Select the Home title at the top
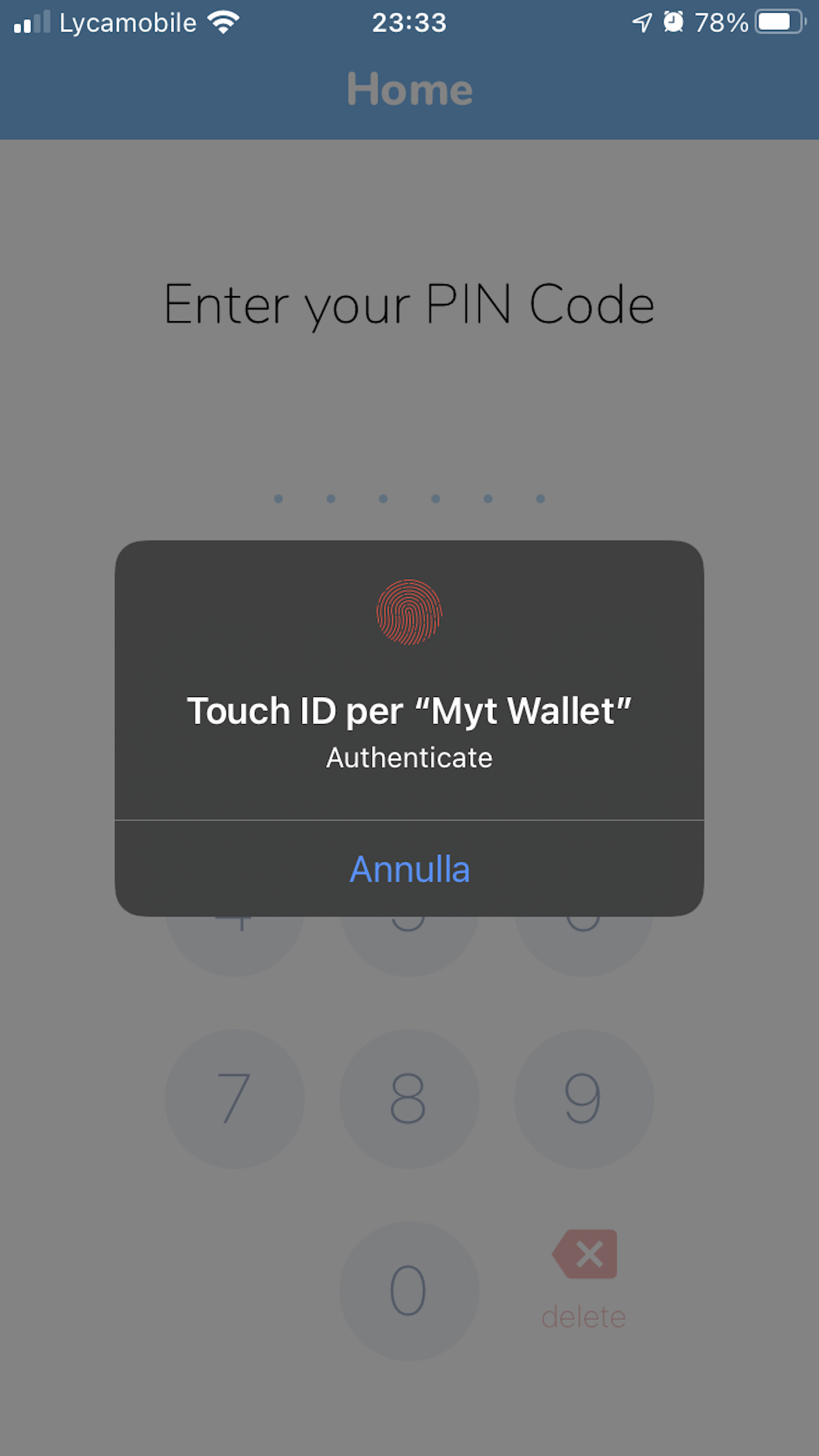The height and width of the screenshot is (1456, 819). click(409, 88)
